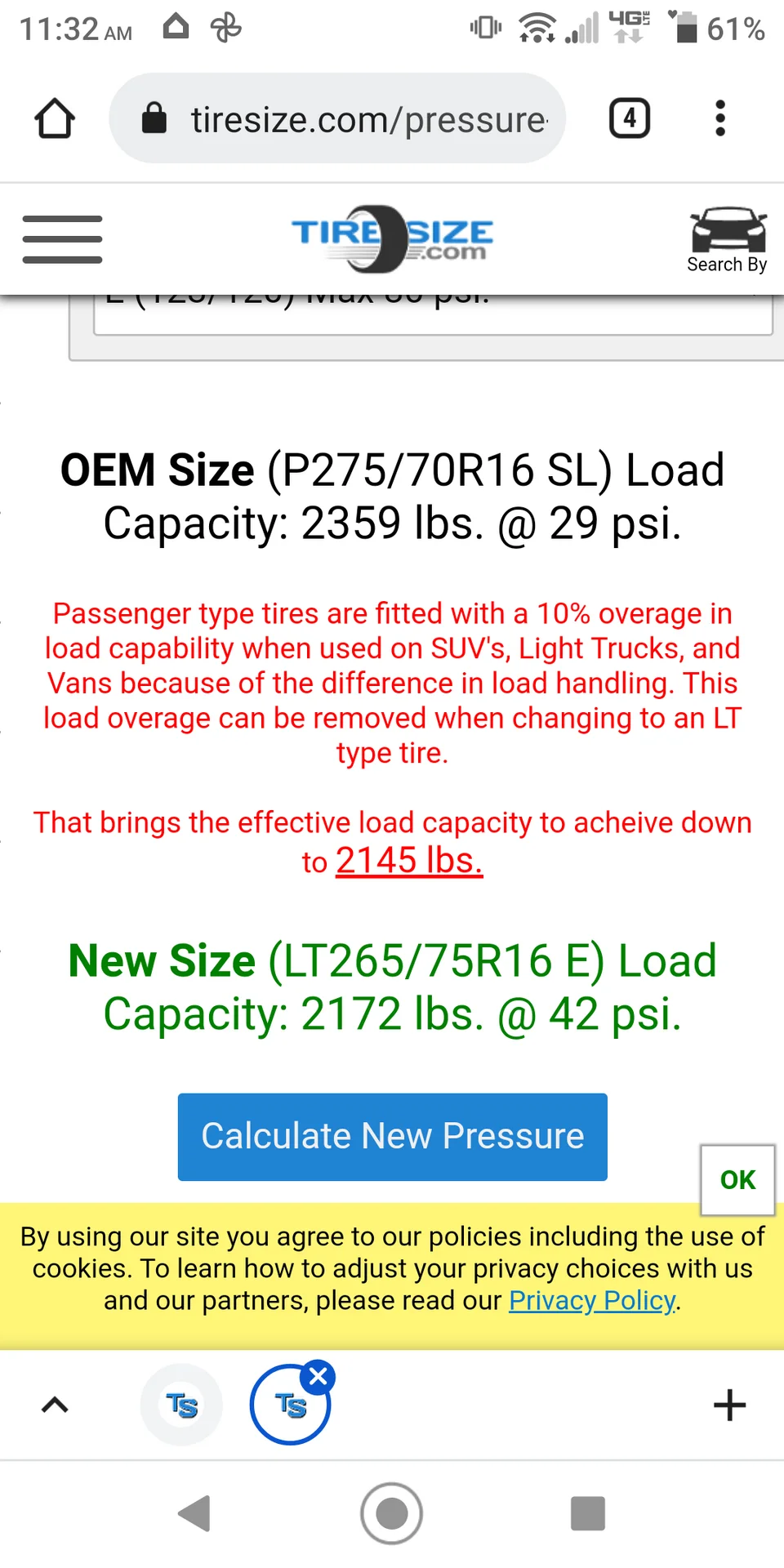Add a new tab to the group
The width and height of the screenshot is (784, 1568).
click(728, 1405)
